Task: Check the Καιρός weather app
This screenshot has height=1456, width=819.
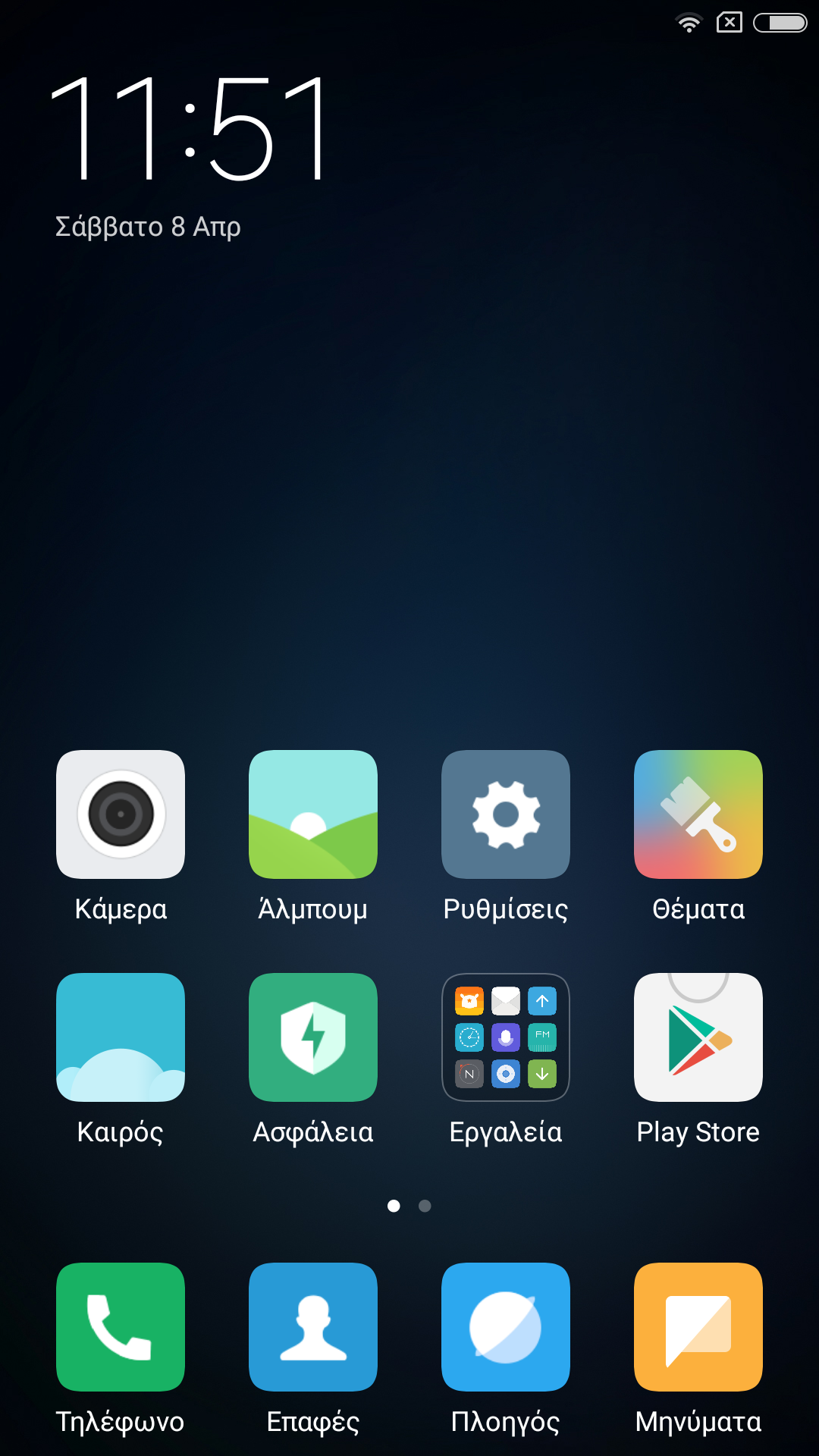Action: (121, 1037)
